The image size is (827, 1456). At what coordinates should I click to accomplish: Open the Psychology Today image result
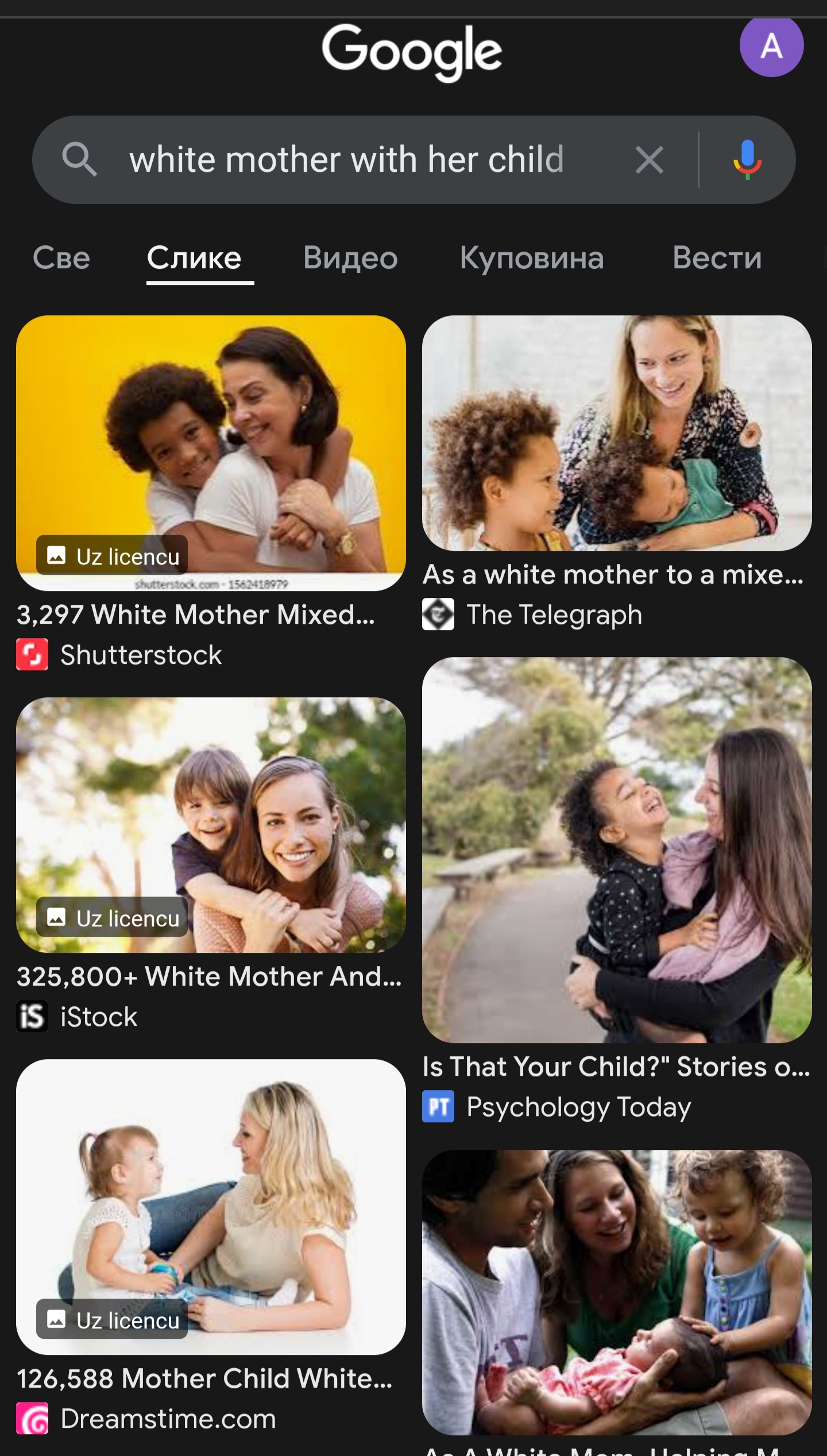tap(617, 850)
